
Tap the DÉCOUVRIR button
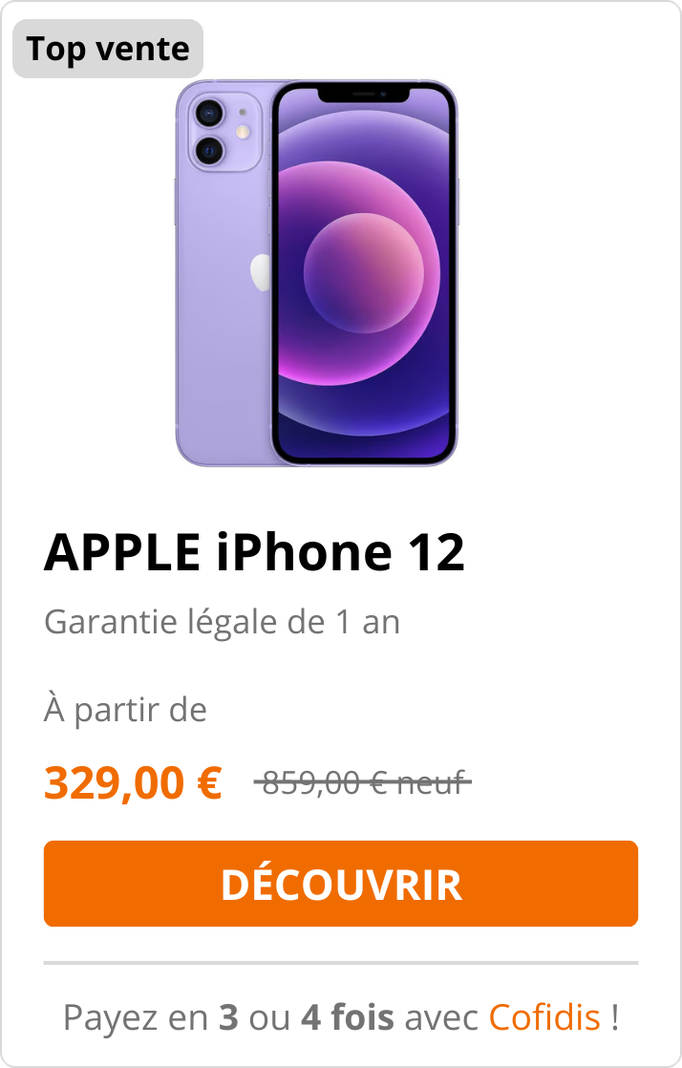point(340,884)
